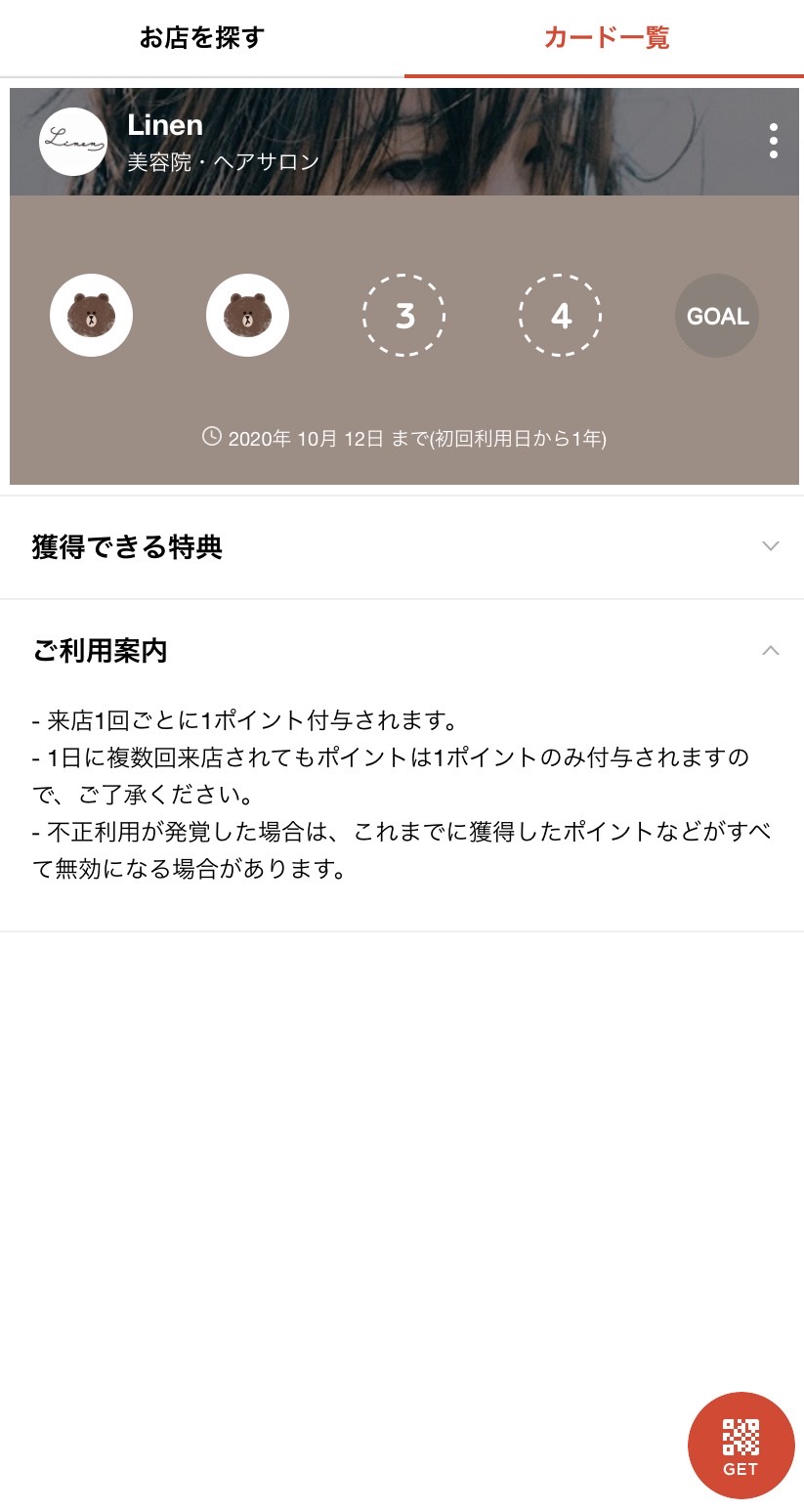
Task: Switch to the お店を探す tab
Action: pos(201,38)
